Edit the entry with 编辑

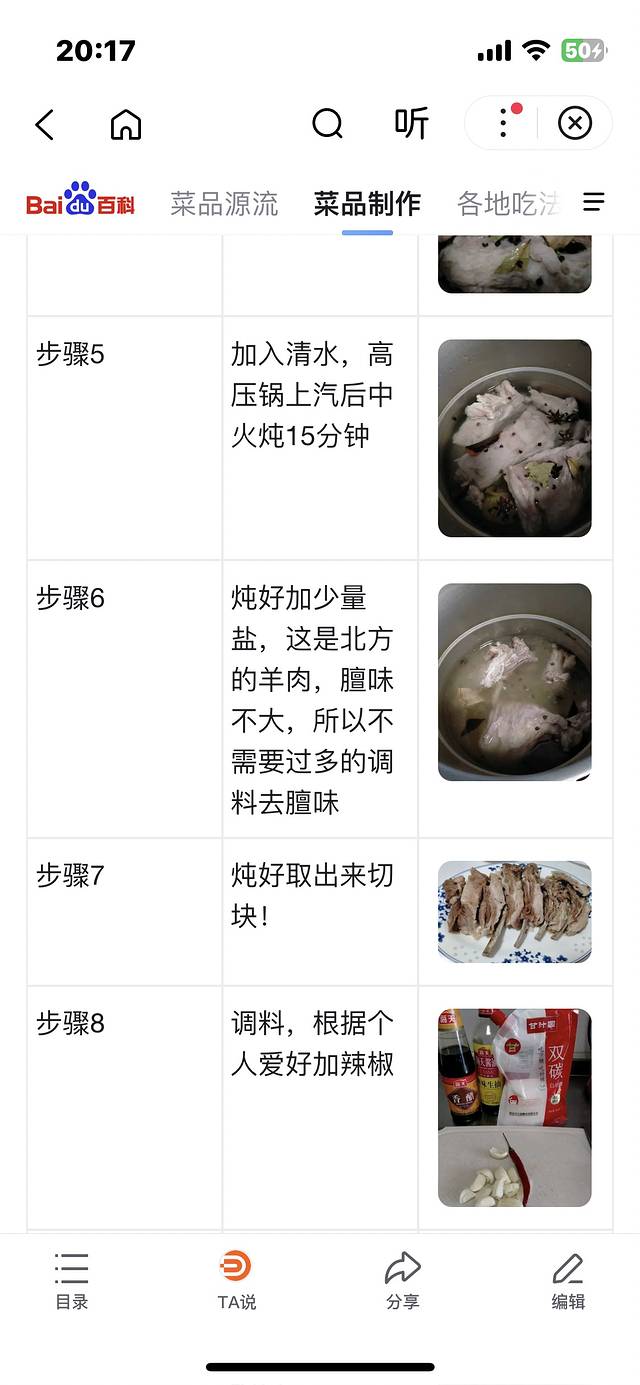tap(567, 1280)
